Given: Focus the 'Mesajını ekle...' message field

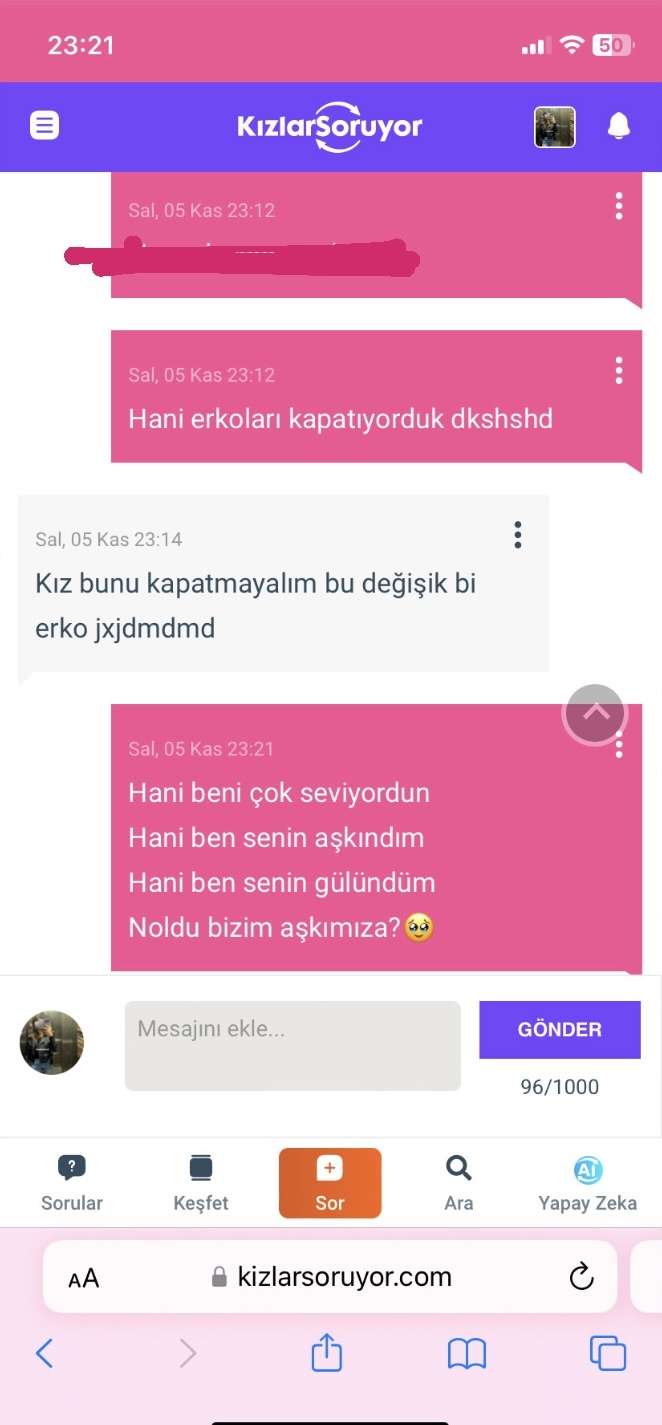Looking at the screenshot, I should click(x=293, y=1045).
